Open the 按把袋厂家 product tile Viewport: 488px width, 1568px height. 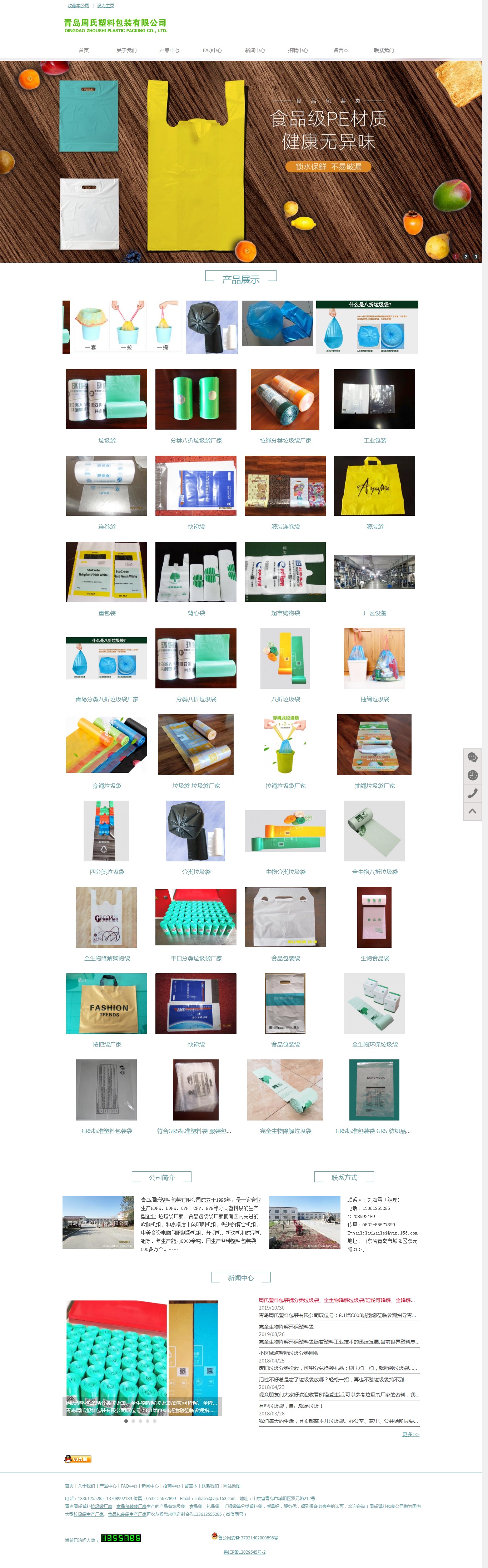point(106,1003)
